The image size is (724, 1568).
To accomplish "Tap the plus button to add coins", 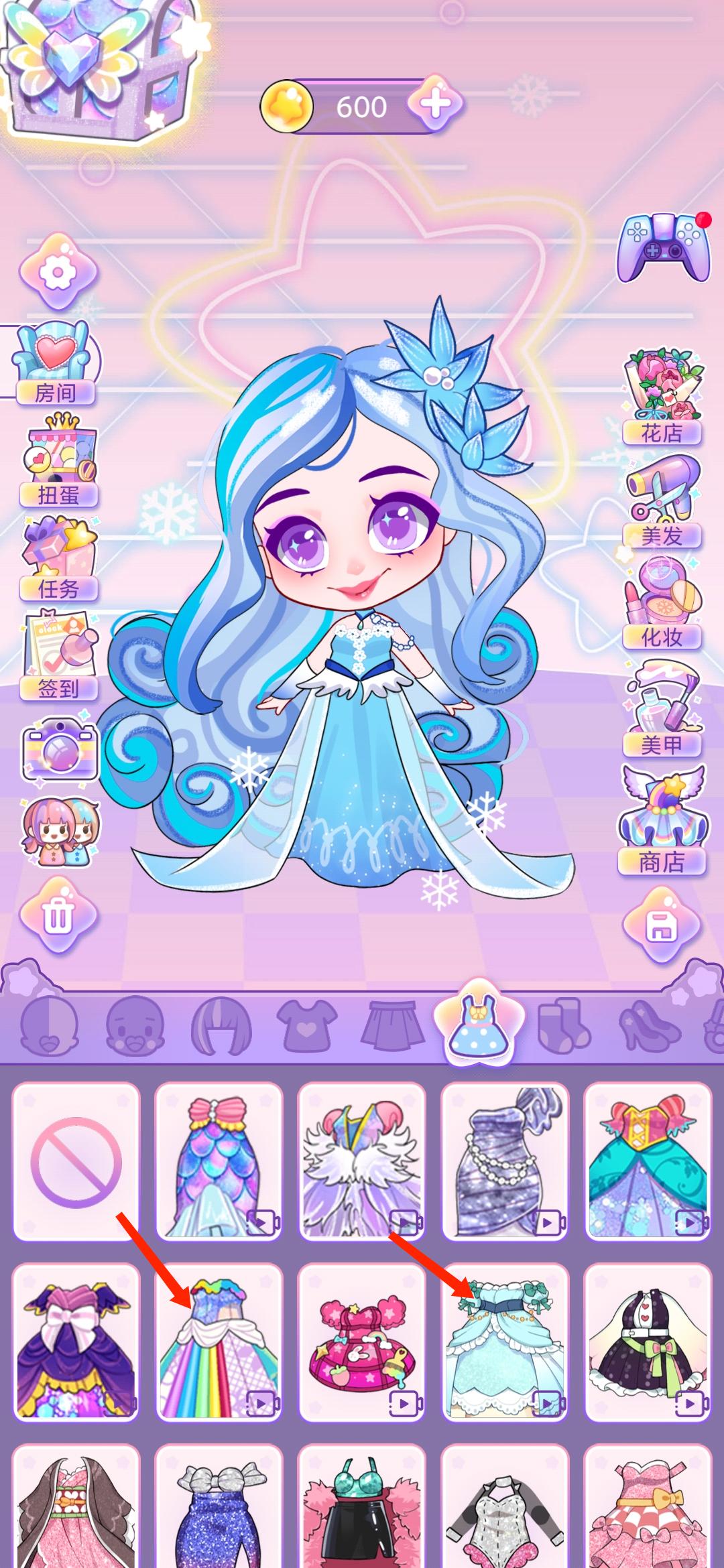I will click(x=435, y=105).
